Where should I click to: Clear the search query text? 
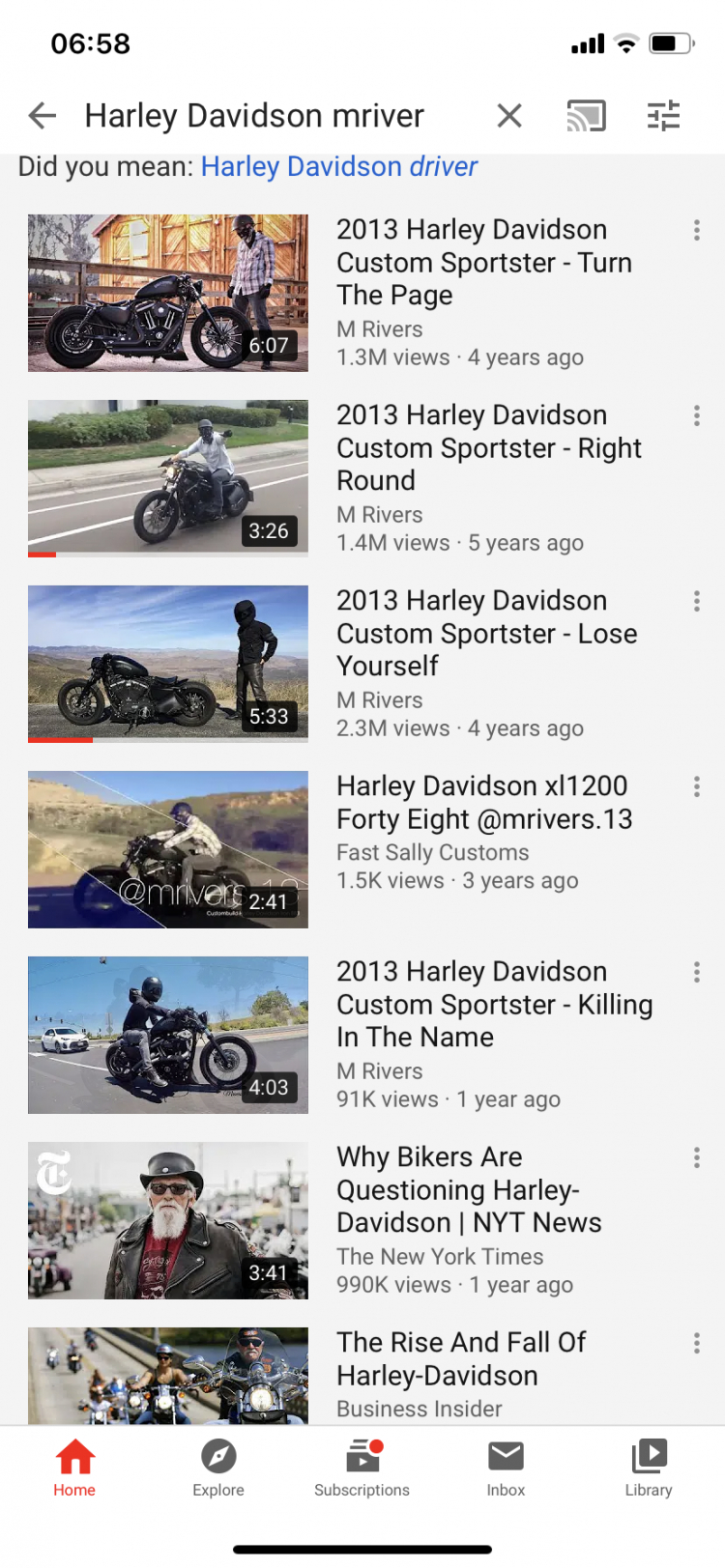pyautogui.click(x=509, y=116)
